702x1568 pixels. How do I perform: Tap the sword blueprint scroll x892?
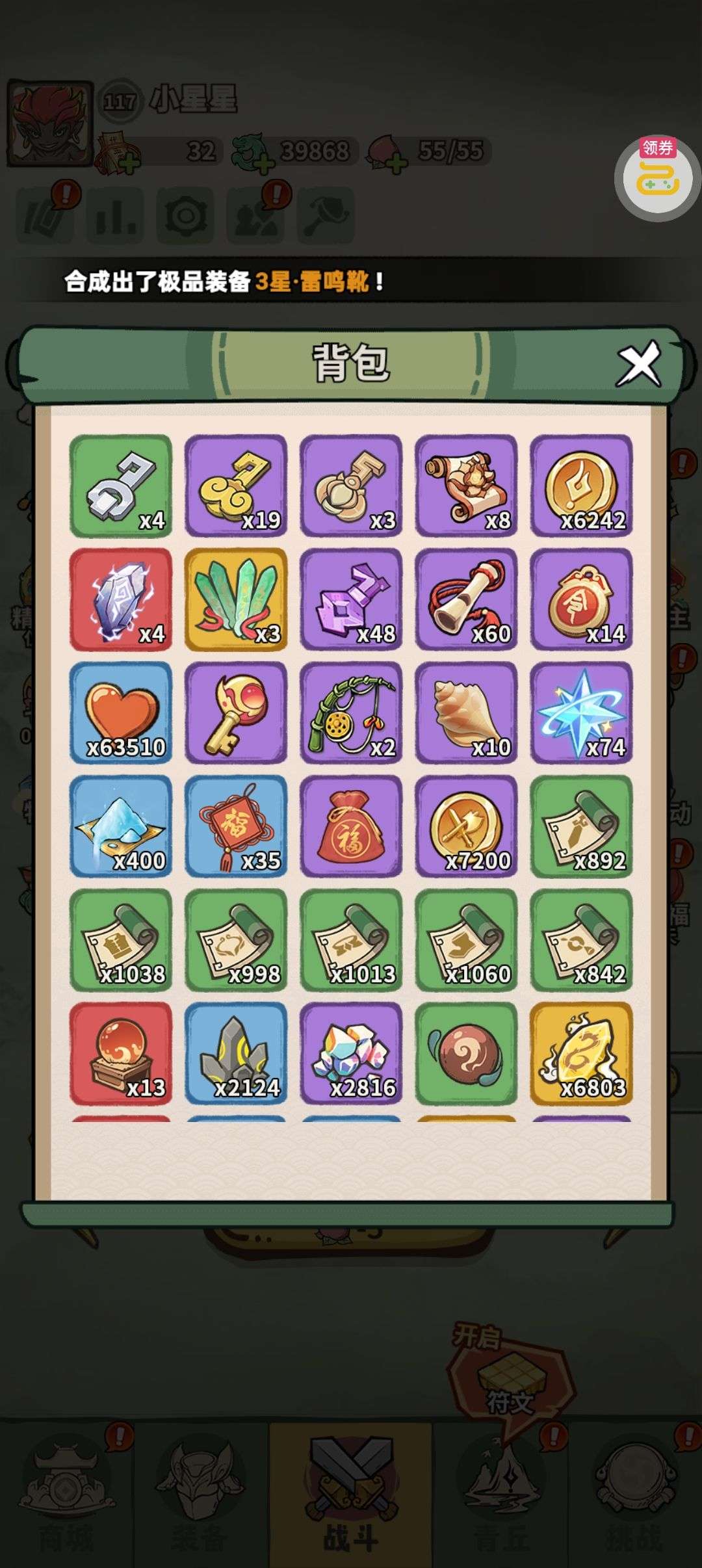581,826
